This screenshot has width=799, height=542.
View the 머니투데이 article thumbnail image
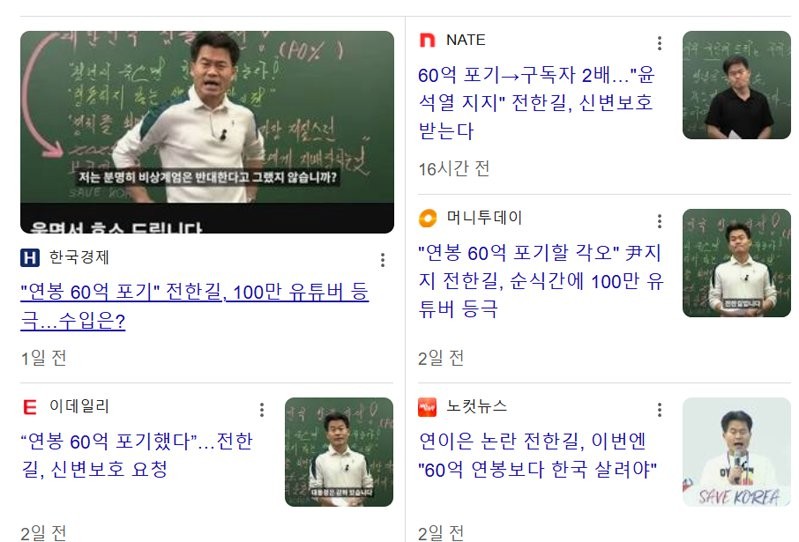(x=736, y=263)
